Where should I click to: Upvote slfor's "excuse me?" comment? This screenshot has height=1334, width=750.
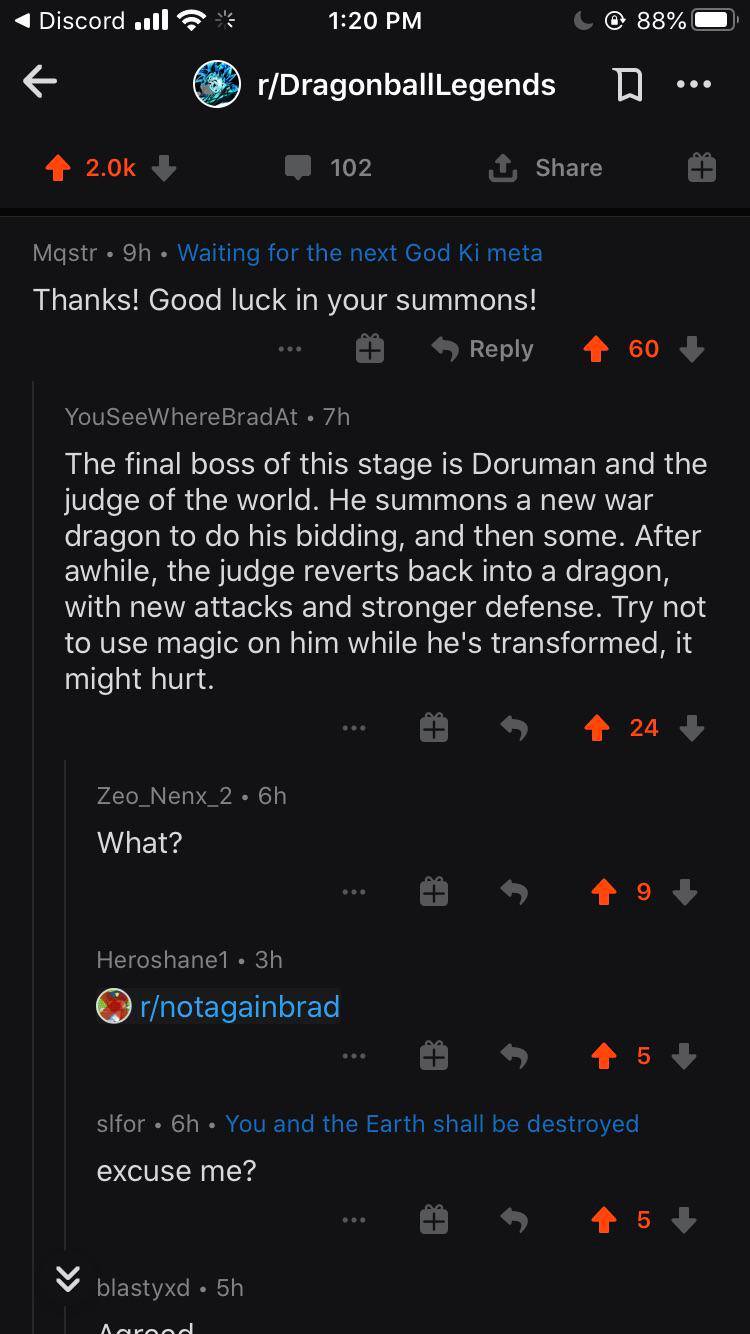pos(604,1219)
